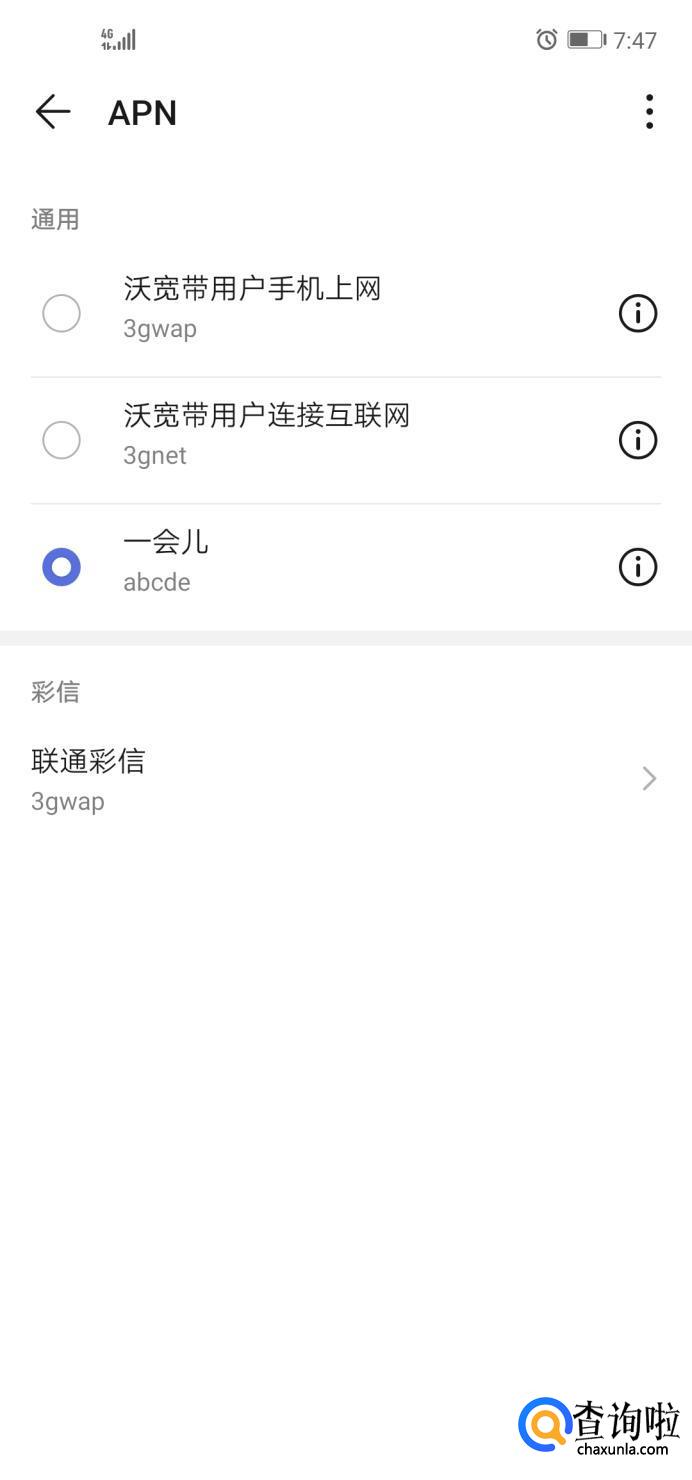The image size is (692, 1480).
Task: View info for 一会儿 APN
Action: pyautogui.click(x=638, y=567)
